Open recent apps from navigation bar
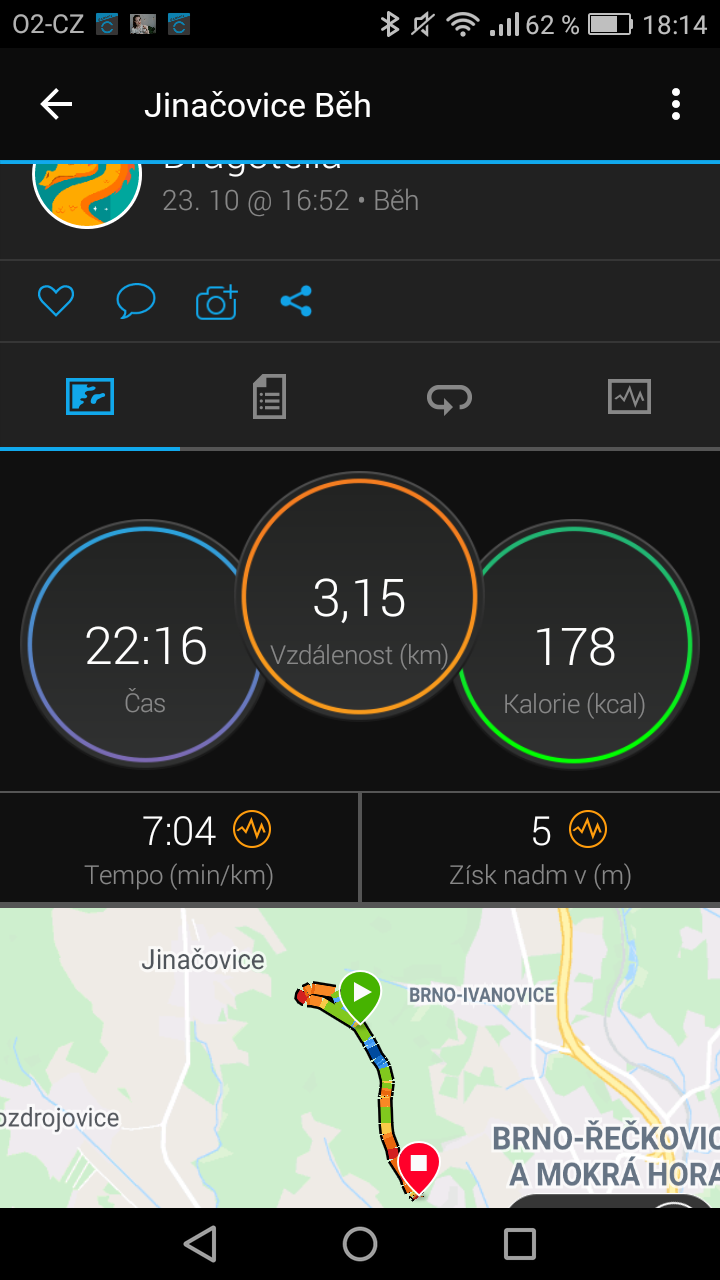 tap(520, 1244)
